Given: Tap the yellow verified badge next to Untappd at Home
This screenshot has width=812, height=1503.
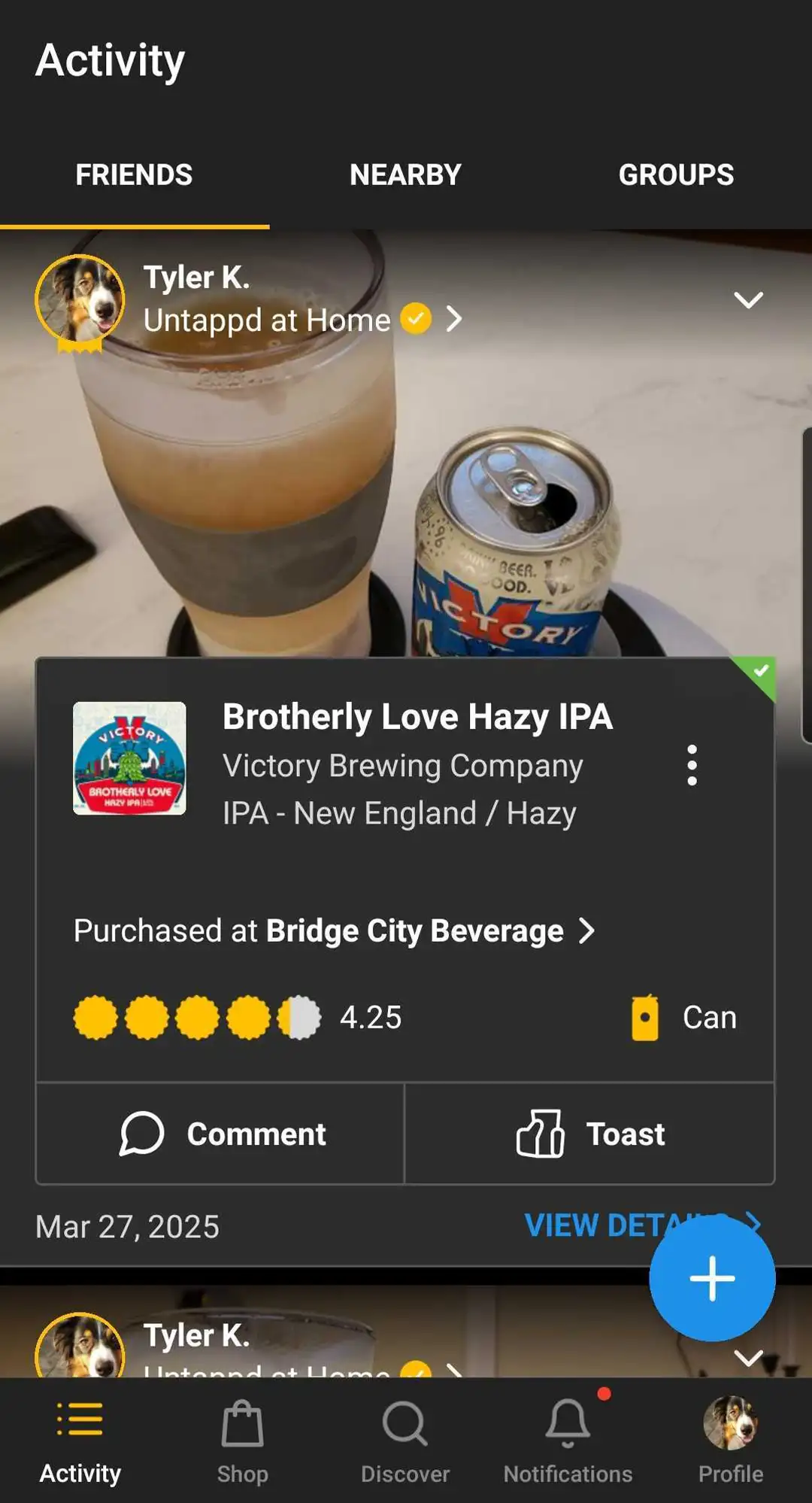Looking at the screenshot, I should click(x=416, y=319).
